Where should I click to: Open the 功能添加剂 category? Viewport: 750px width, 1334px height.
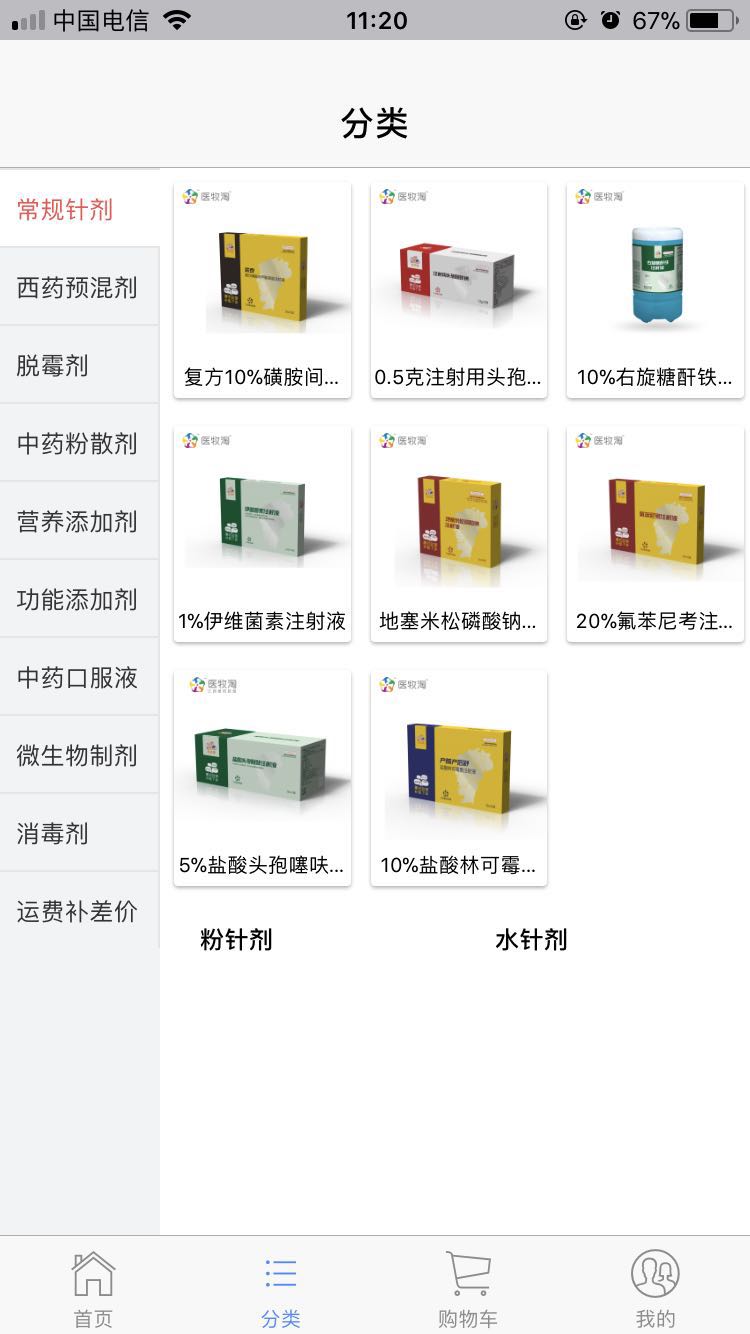tap(78, 600)
